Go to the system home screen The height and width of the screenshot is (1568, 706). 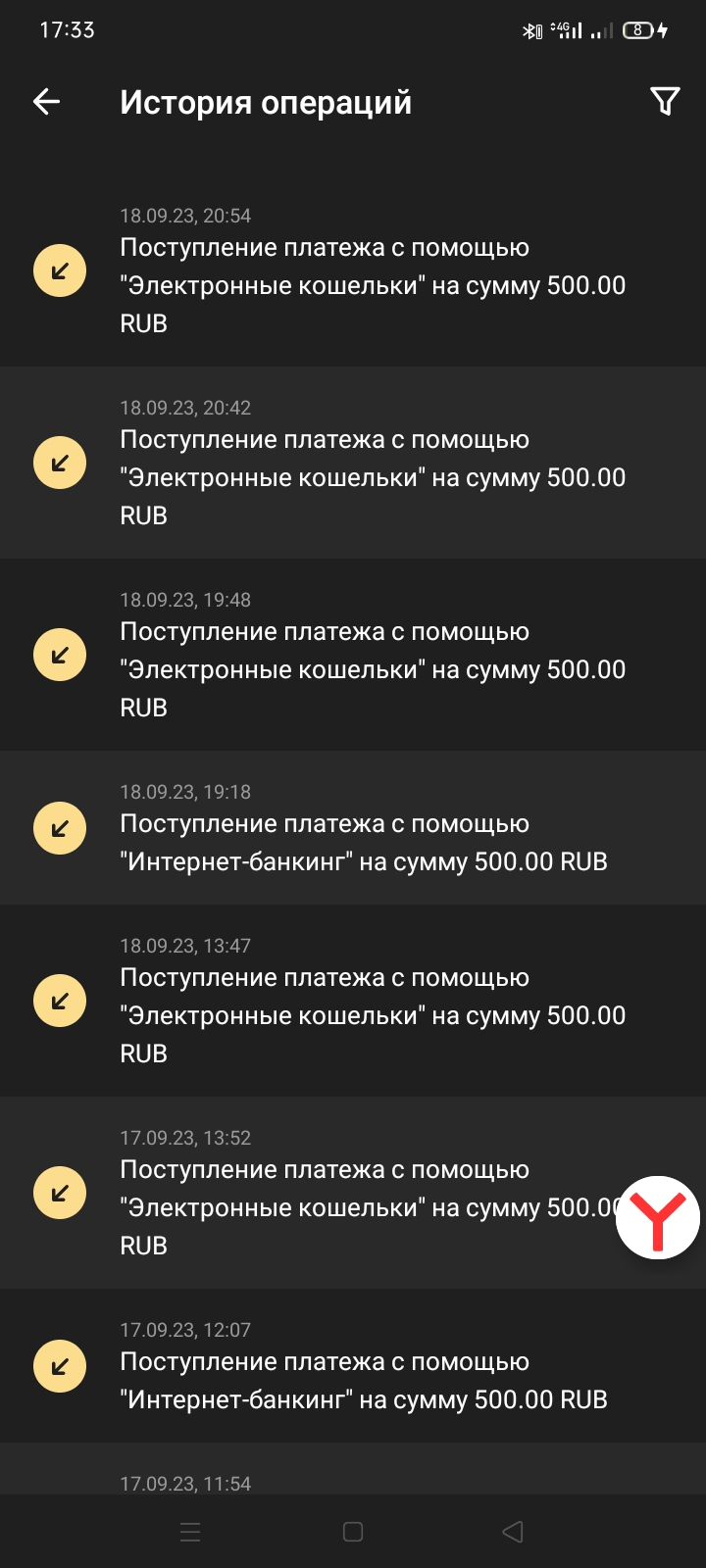click(353, 1532)
